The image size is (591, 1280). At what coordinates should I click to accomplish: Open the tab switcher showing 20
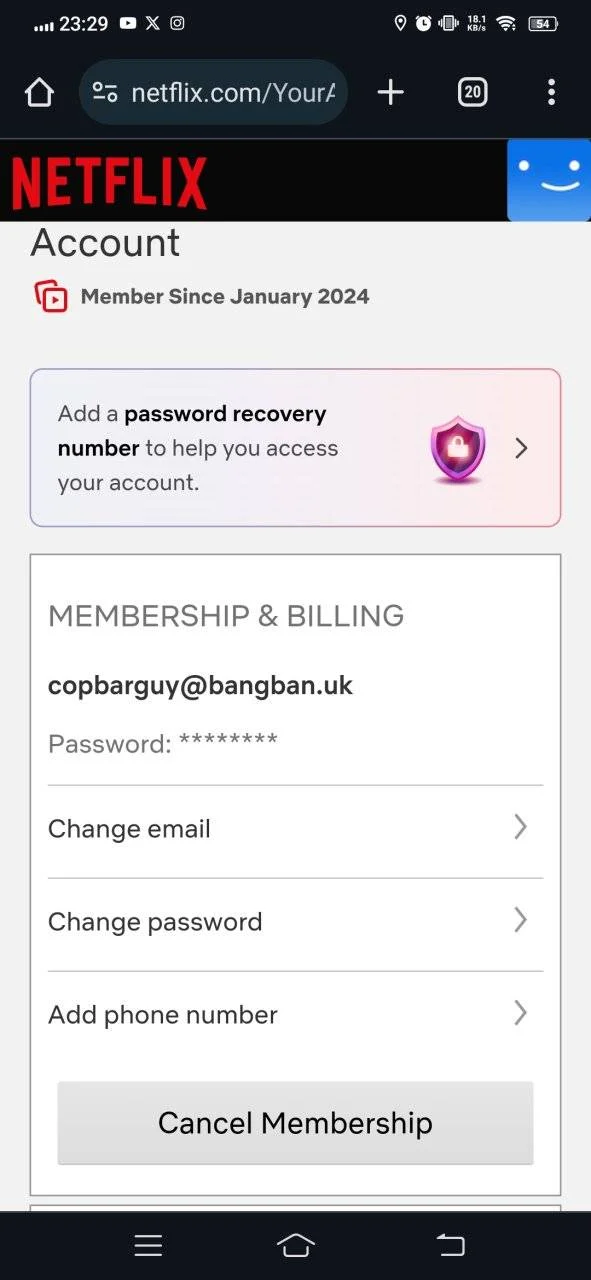(x=472, y=93)
